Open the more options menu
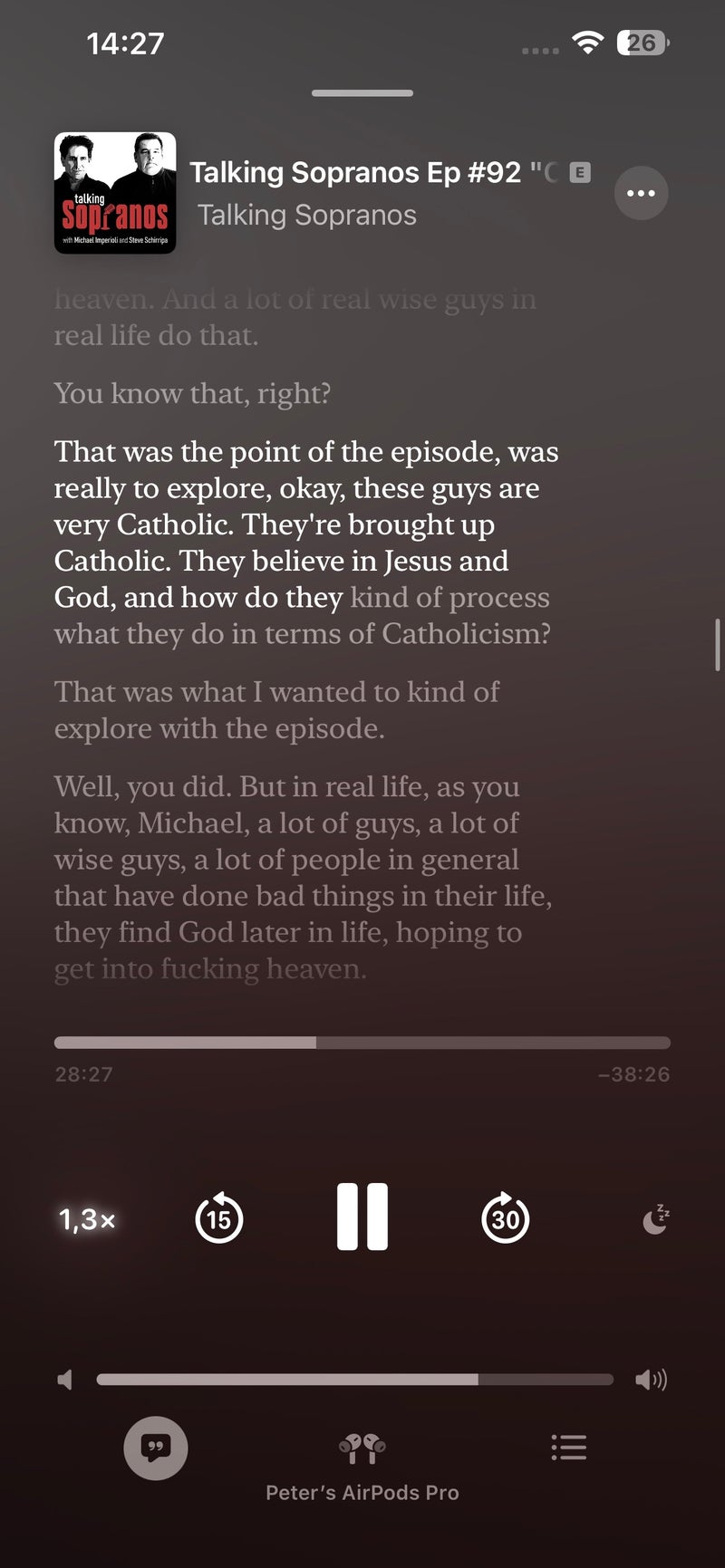 [641, 193]
